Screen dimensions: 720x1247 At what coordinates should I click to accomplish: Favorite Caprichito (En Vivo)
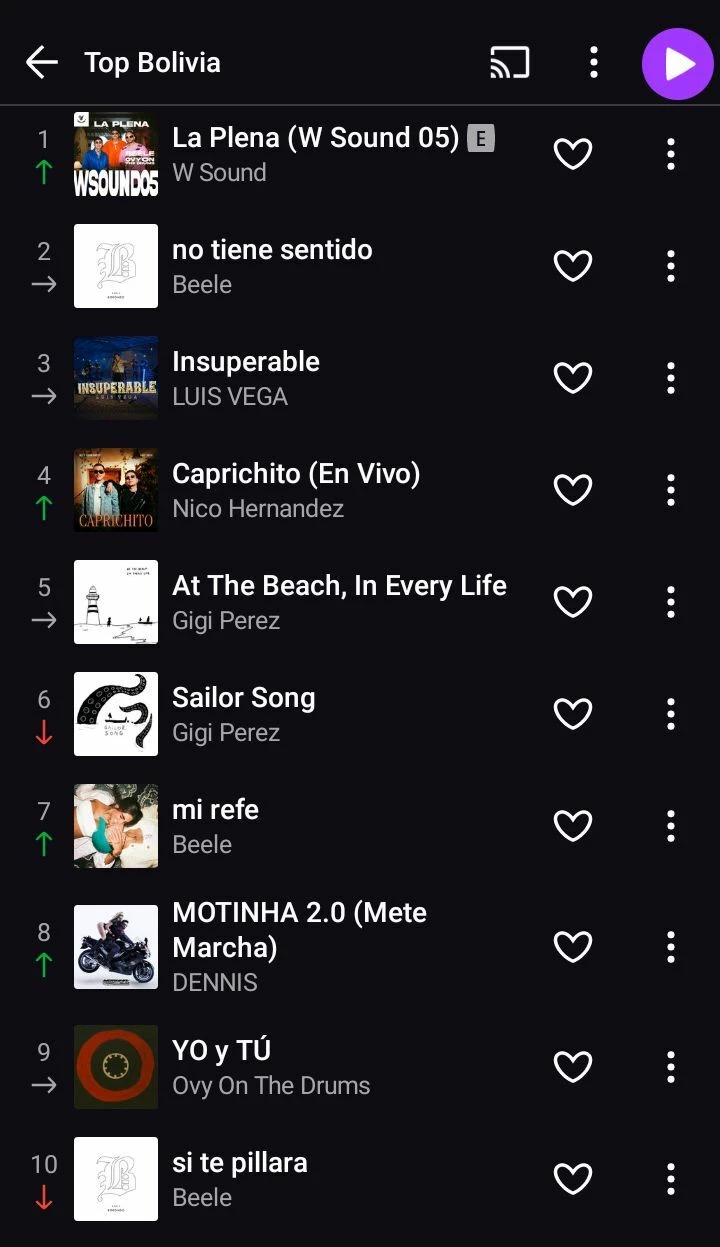pyautogui.click(x=573, y=490)
